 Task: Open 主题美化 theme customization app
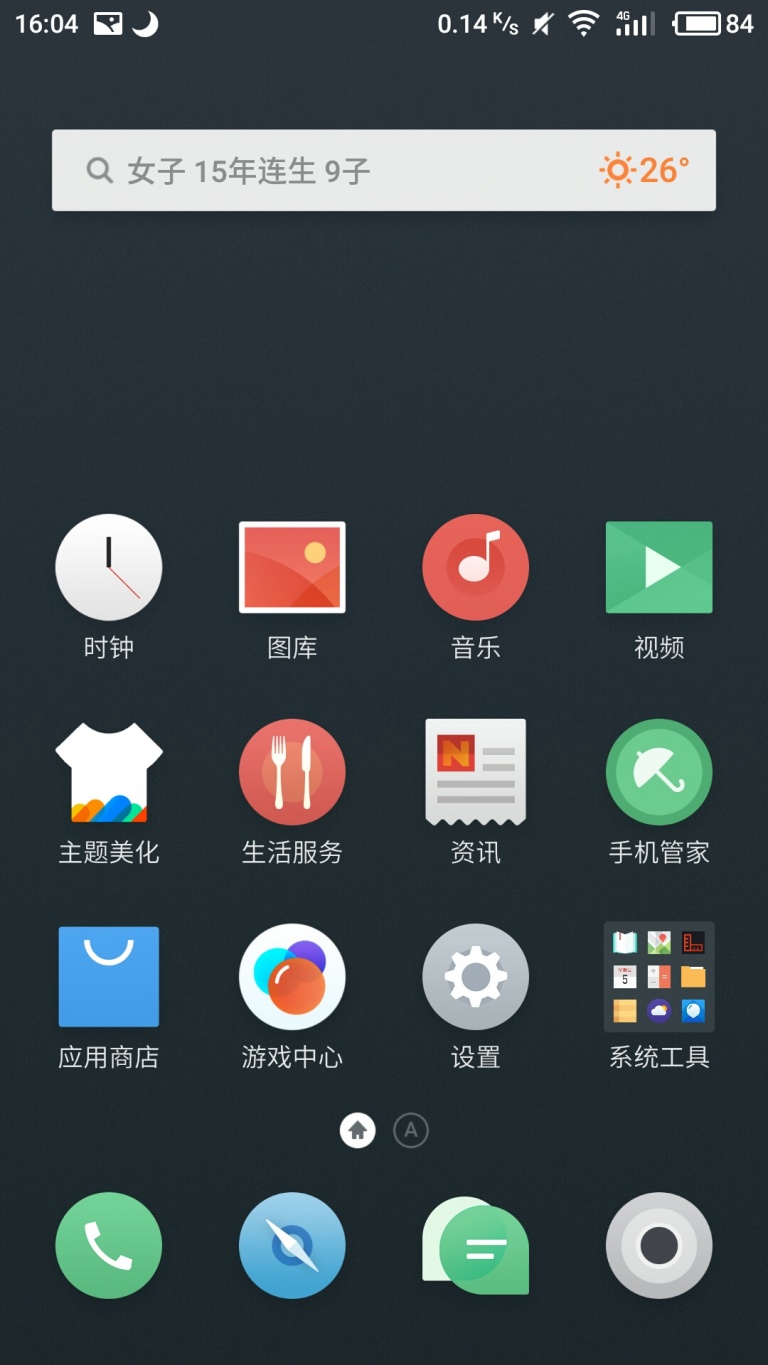[x=108, y=772]
